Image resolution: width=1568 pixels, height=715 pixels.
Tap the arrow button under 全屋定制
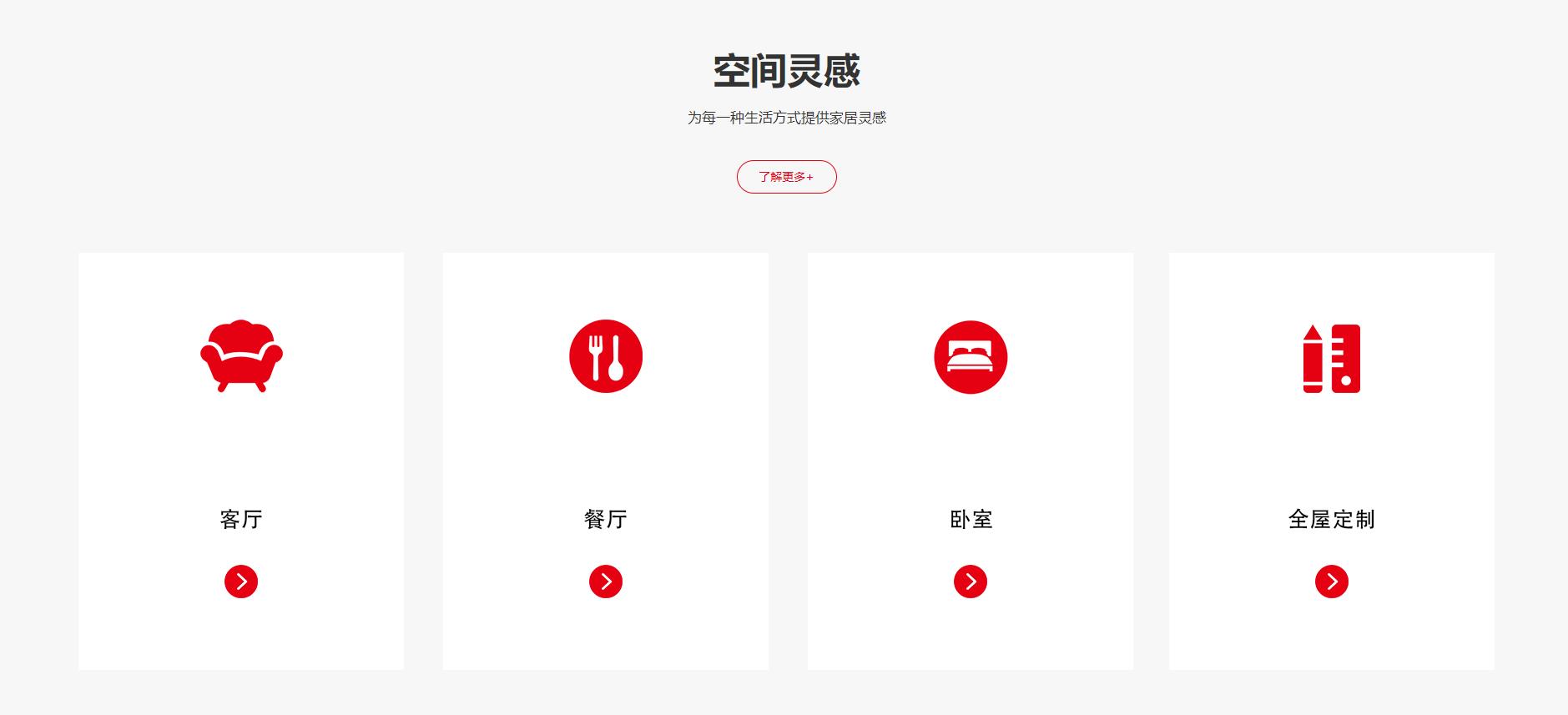tap(1331, 582)
